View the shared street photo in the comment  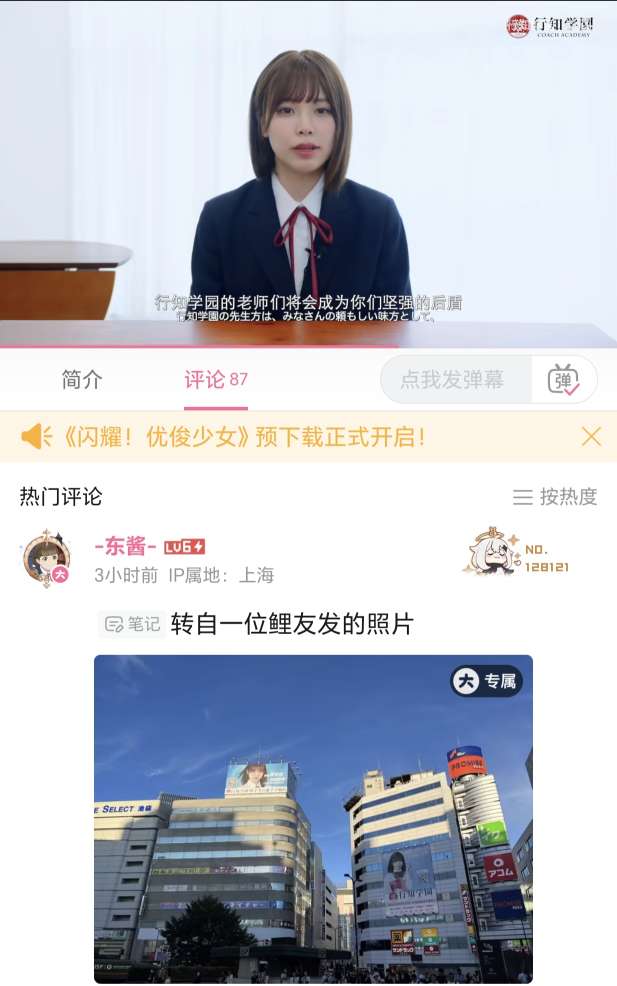coord(313,818)
